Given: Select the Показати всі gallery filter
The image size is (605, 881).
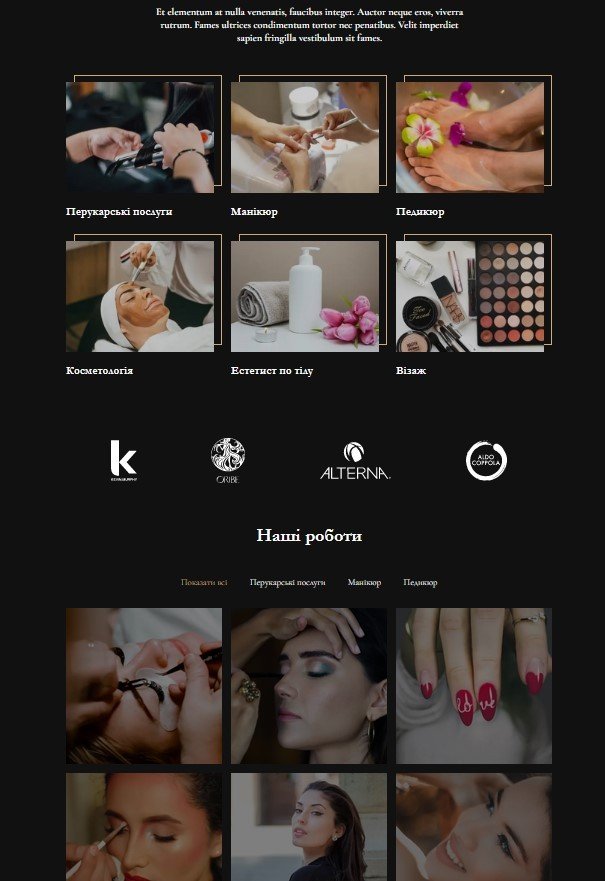Looking at the screenshot, I should pos(204,582).
